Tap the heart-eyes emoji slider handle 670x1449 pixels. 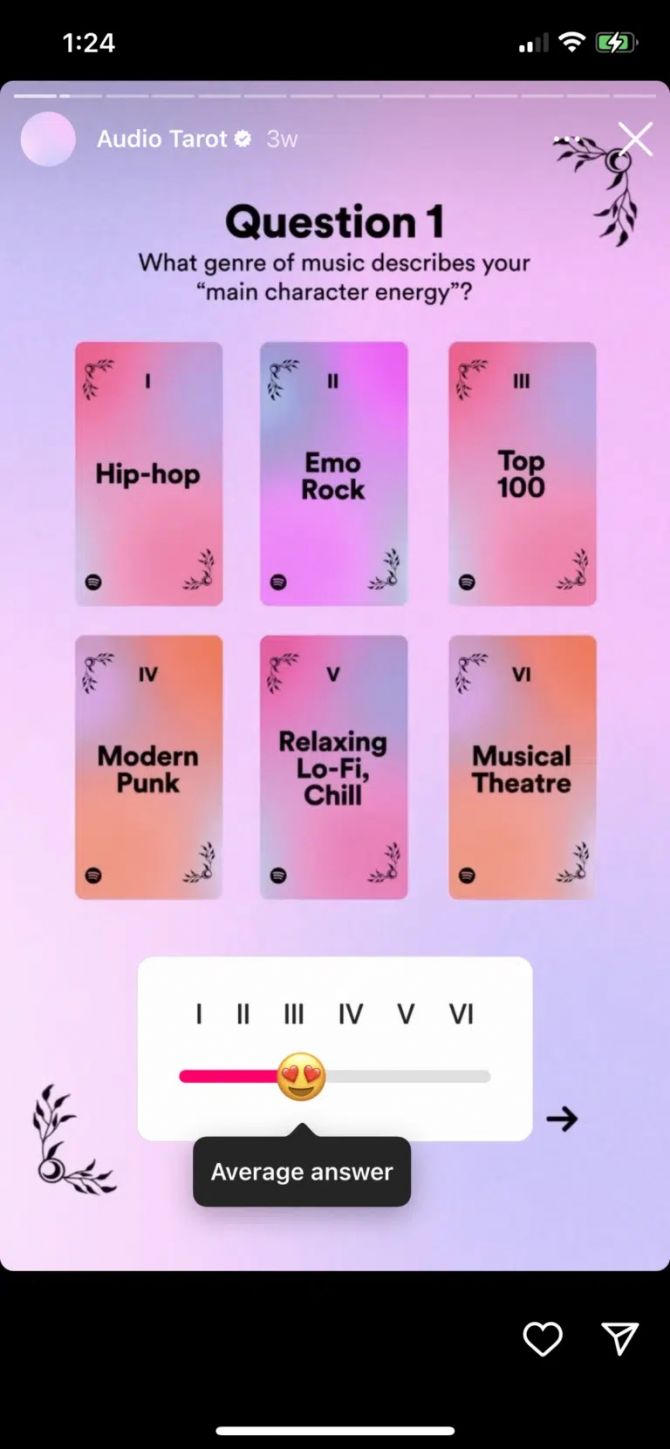pyautogui.click(x=301, y=1077)
